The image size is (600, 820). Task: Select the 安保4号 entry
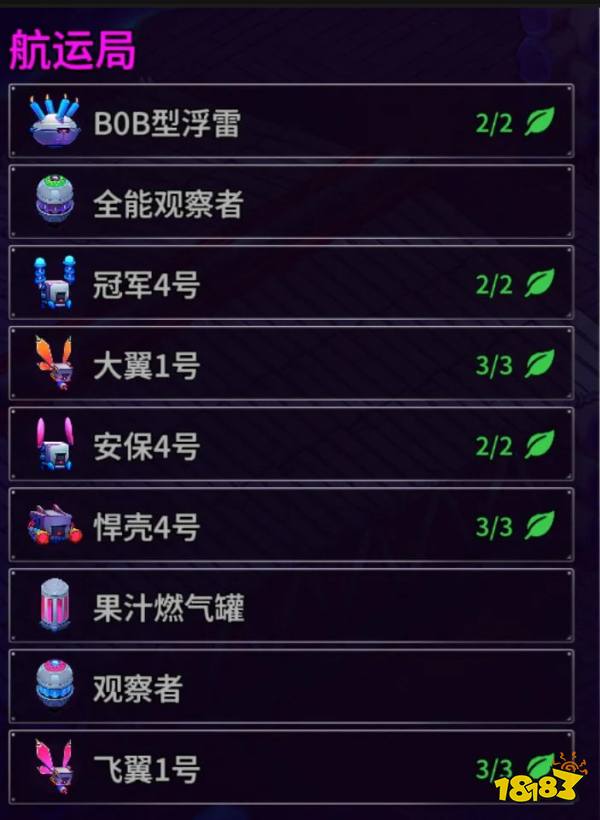pos(290,445)
